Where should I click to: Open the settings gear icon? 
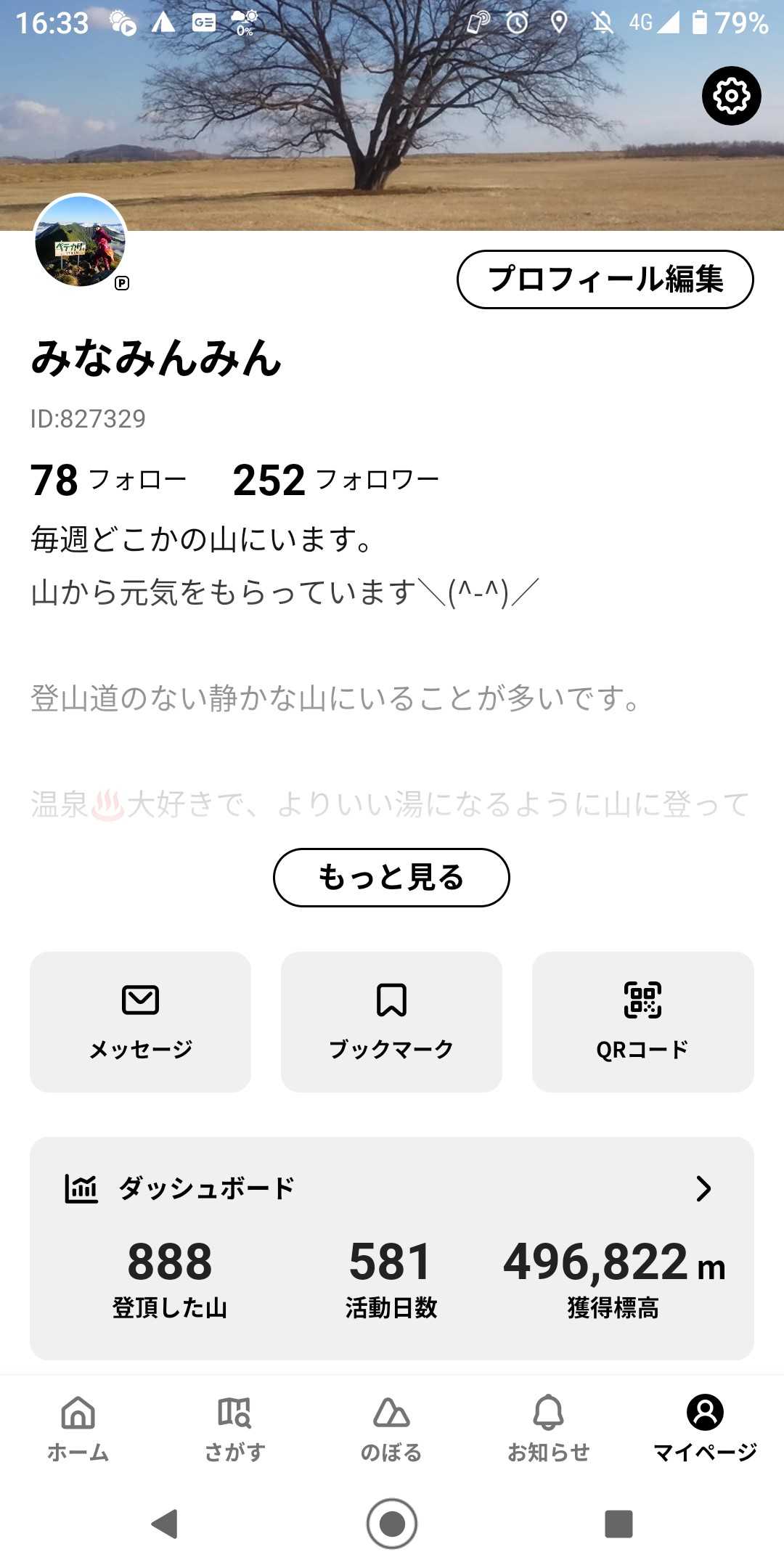[731, 96]
